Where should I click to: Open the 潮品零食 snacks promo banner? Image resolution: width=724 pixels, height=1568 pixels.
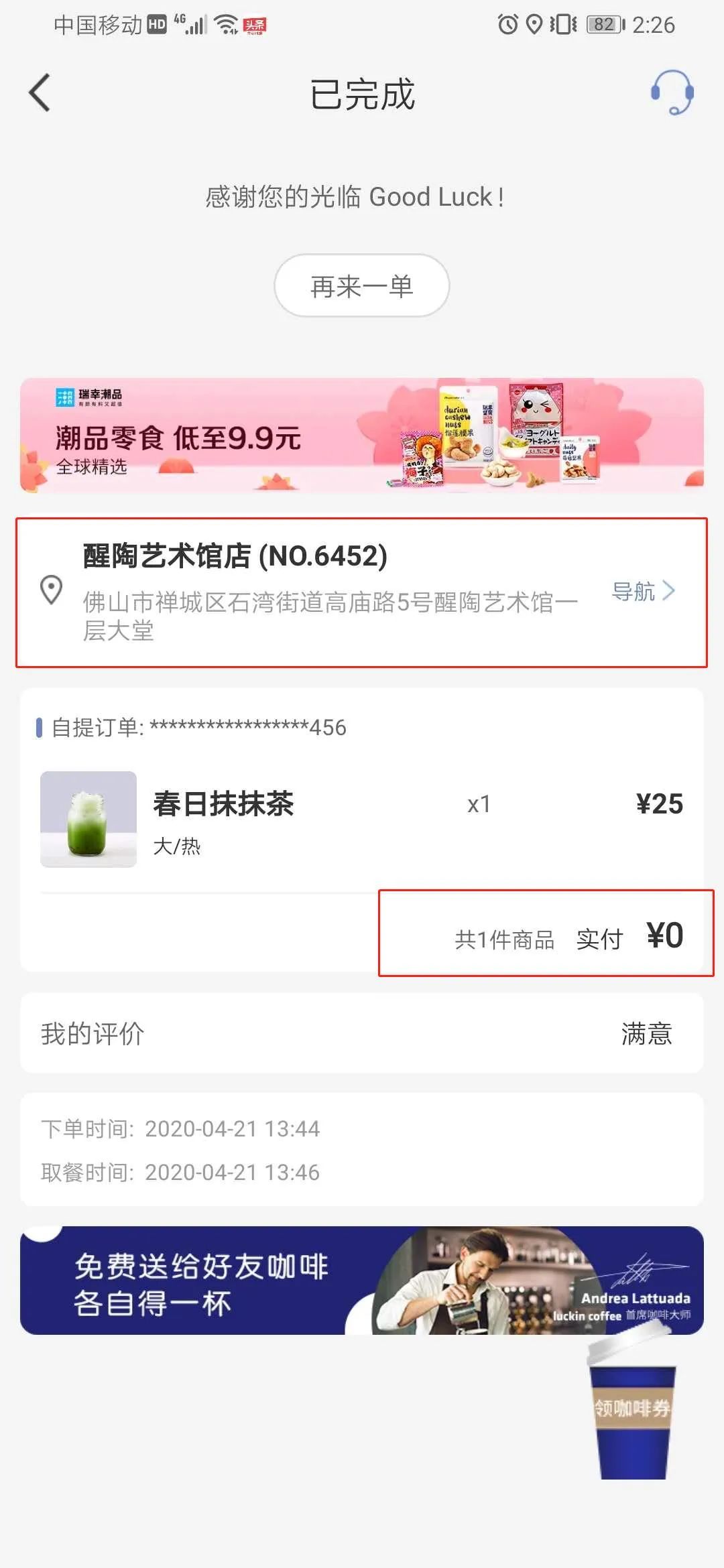click(x=362, y=436)
